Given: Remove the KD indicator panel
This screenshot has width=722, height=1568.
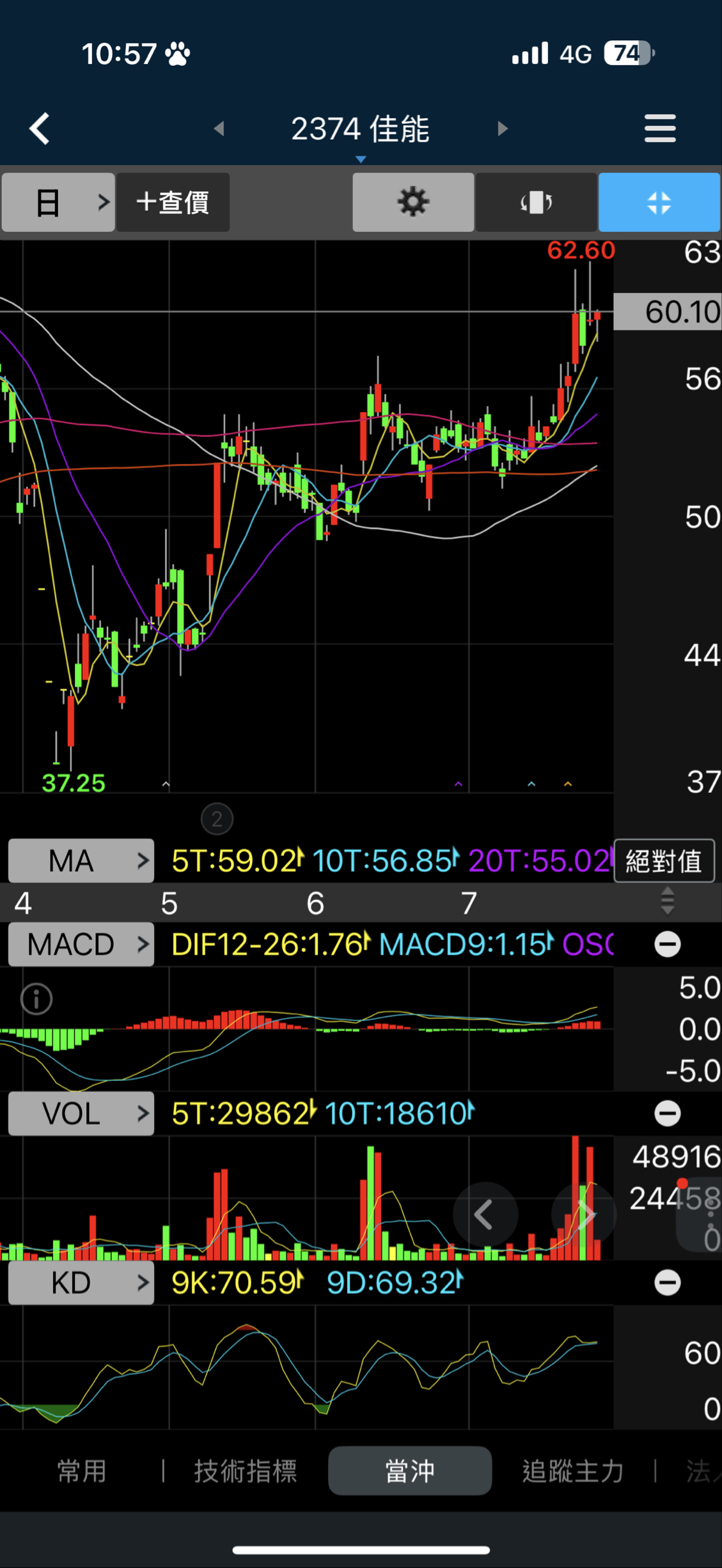Looking at the screenshot, I should point(667,1282).
